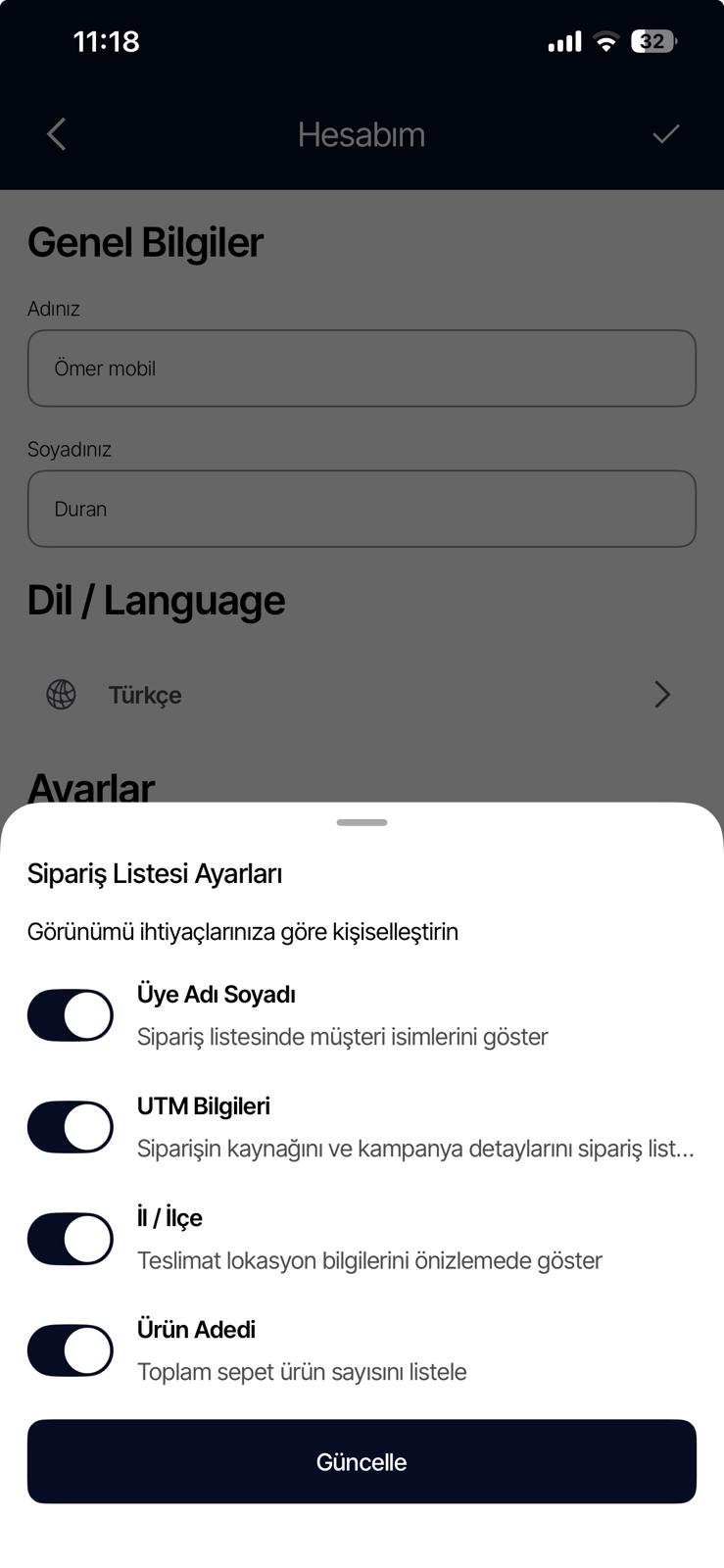Toggle the İl / İlçe switch

[71, 1239]
